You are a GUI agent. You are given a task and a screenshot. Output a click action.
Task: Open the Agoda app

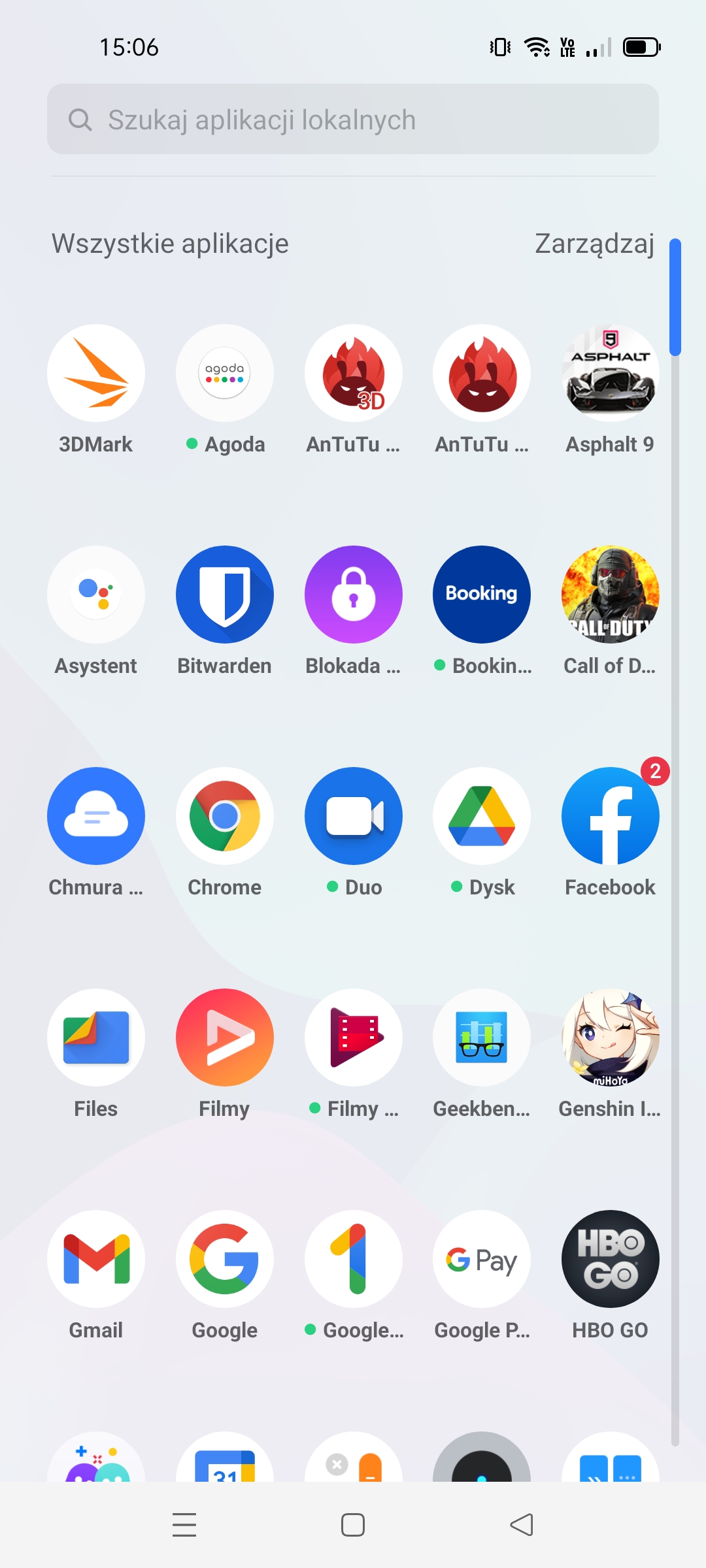pyautogui.click(x=225, y=374)
